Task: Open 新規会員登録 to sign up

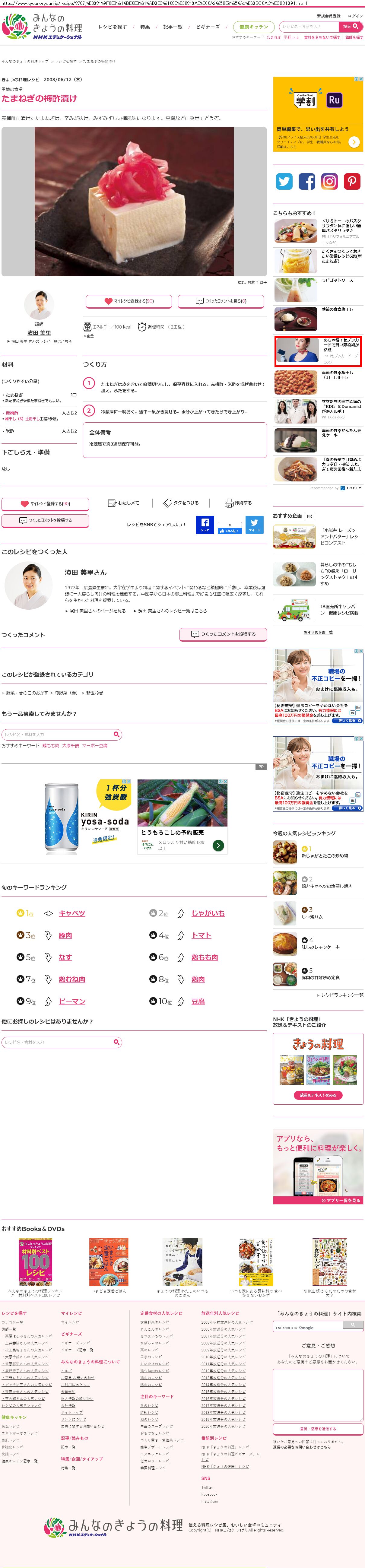Action: point(328,16)
